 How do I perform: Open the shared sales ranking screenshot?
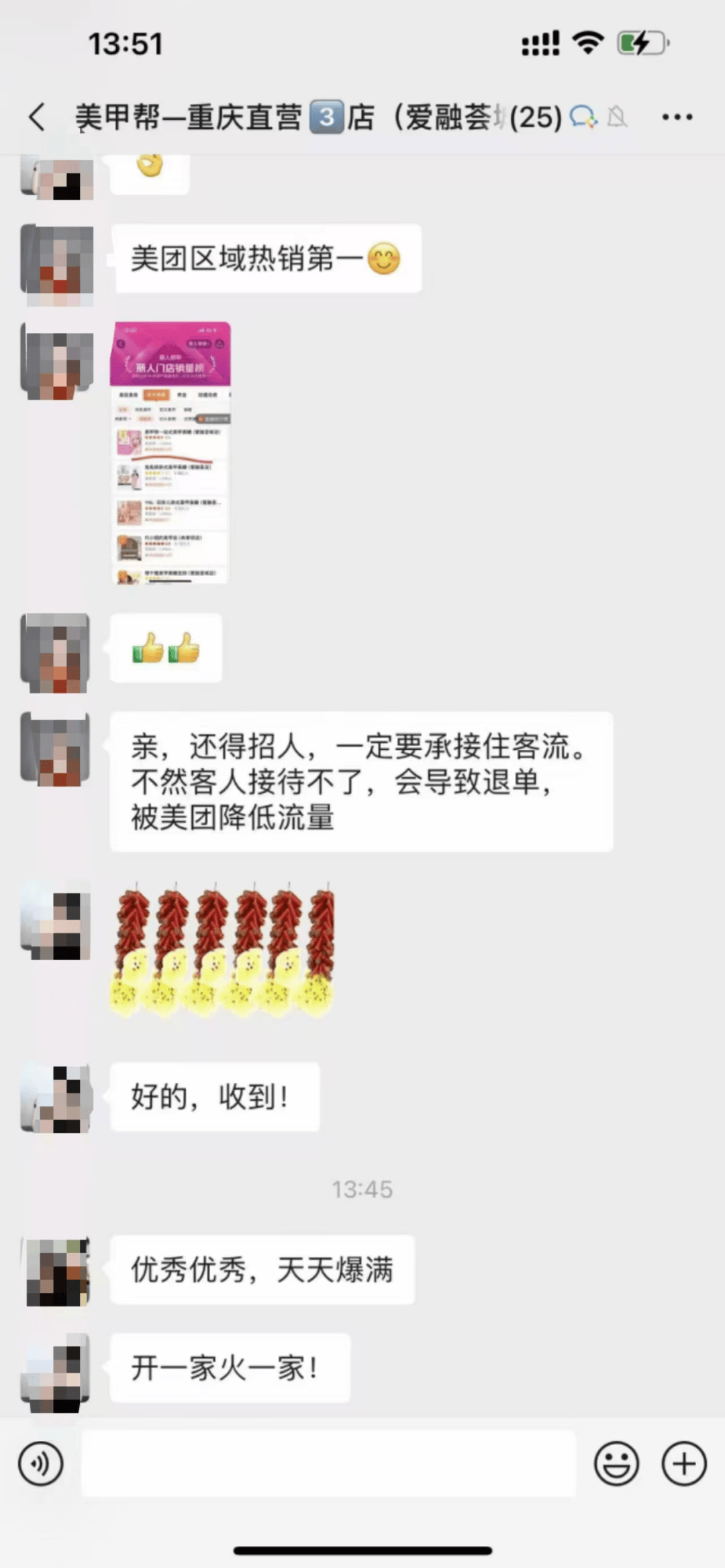(x=171, y=452)
